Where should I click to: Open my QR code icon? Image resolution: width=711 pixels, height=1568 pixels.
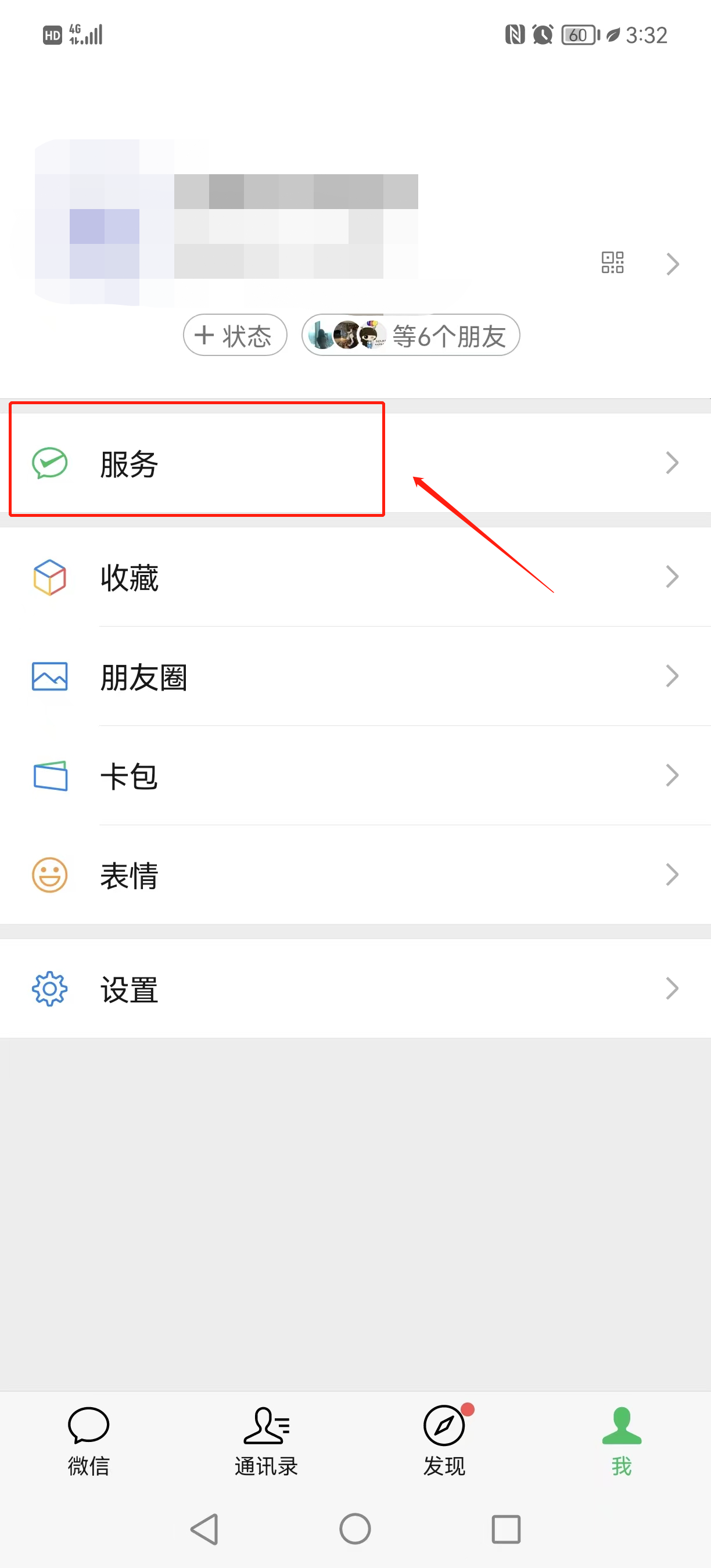point(612,263)
